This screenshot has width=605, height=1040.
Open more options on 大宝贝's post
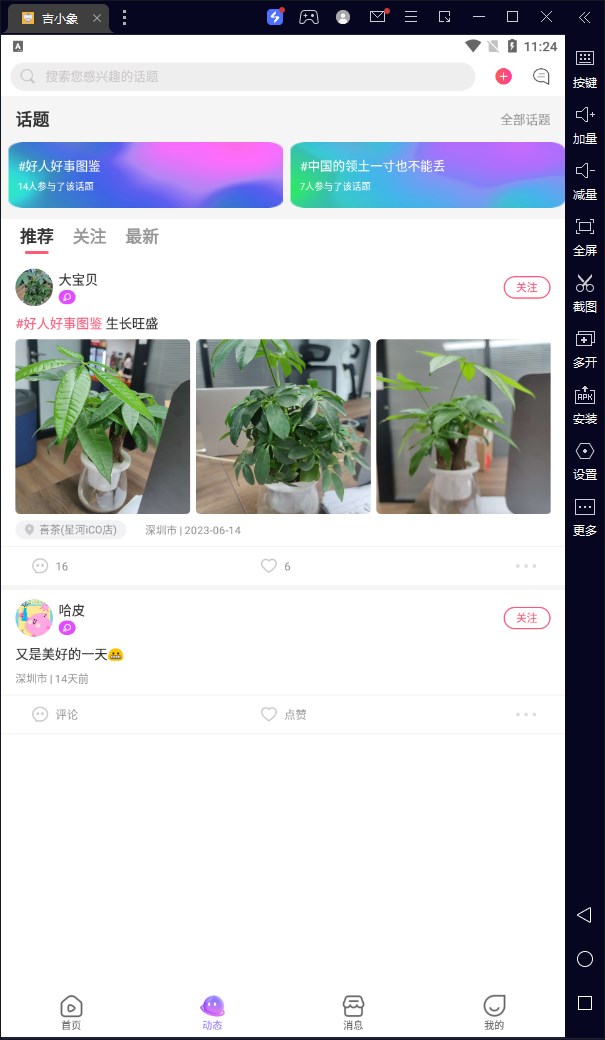pos(526,566)
